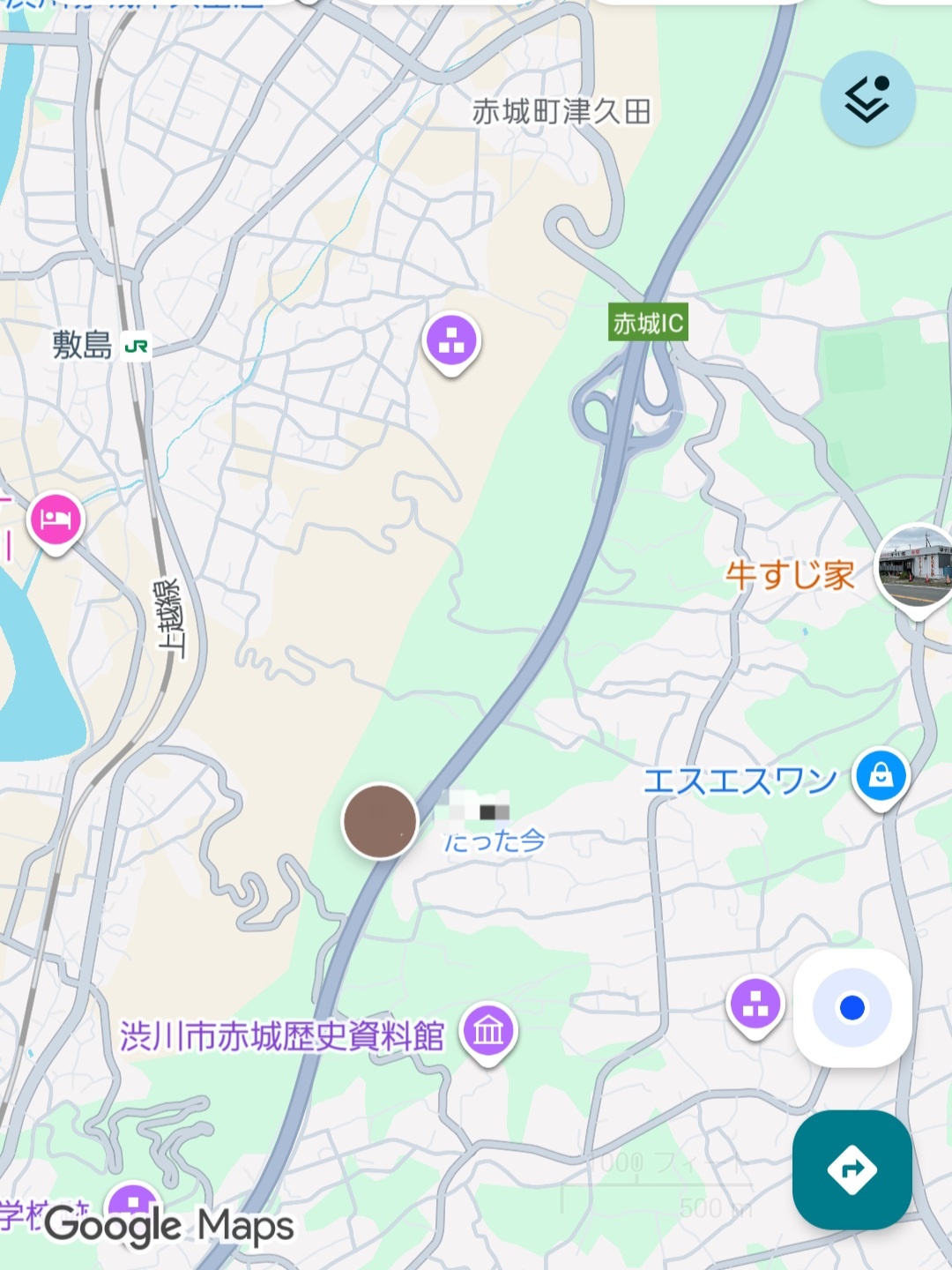Open directions with the turn arrow button
This screenshot has height=1270, width=952.
click(x=852, y=1169)
